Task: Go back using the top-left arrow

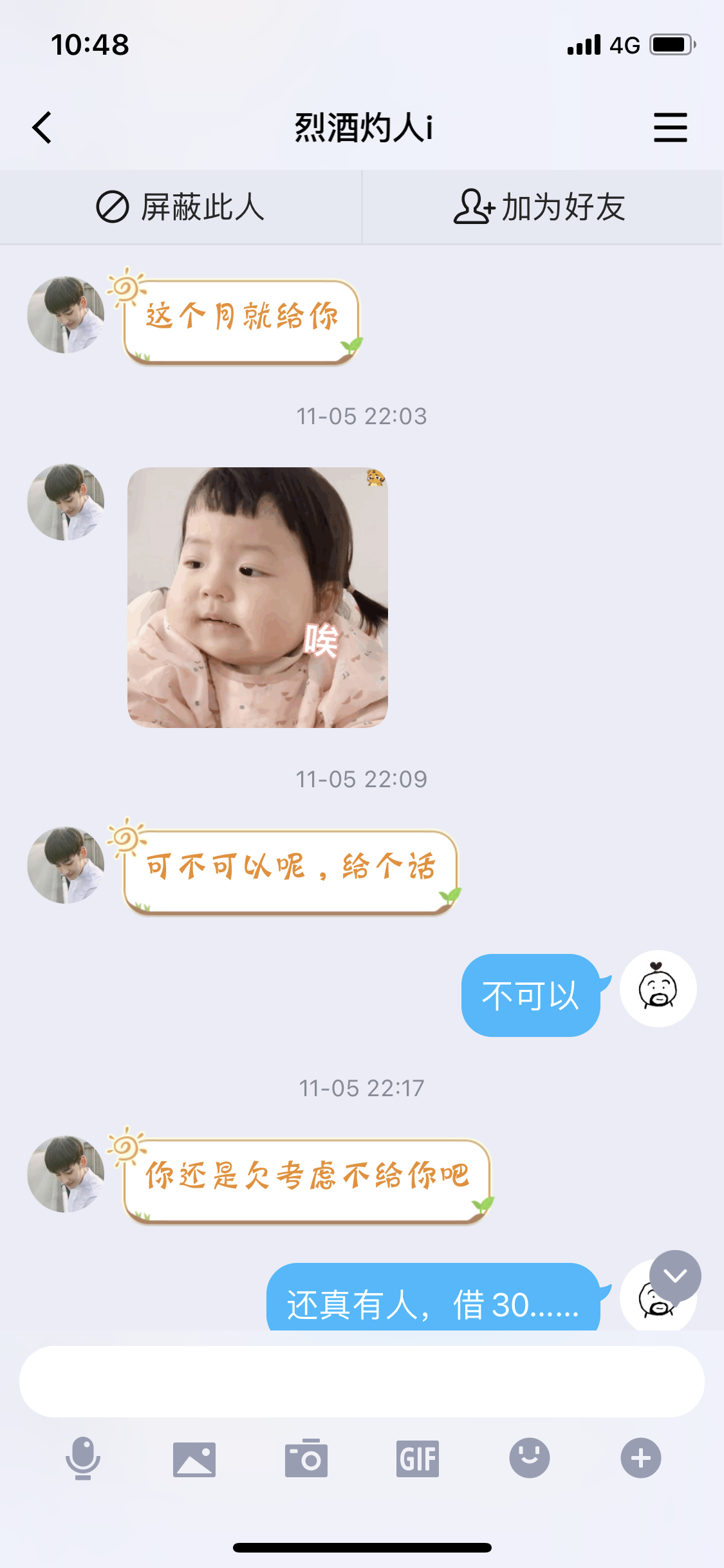Action: pyautogui.click(x=42, y=127)
